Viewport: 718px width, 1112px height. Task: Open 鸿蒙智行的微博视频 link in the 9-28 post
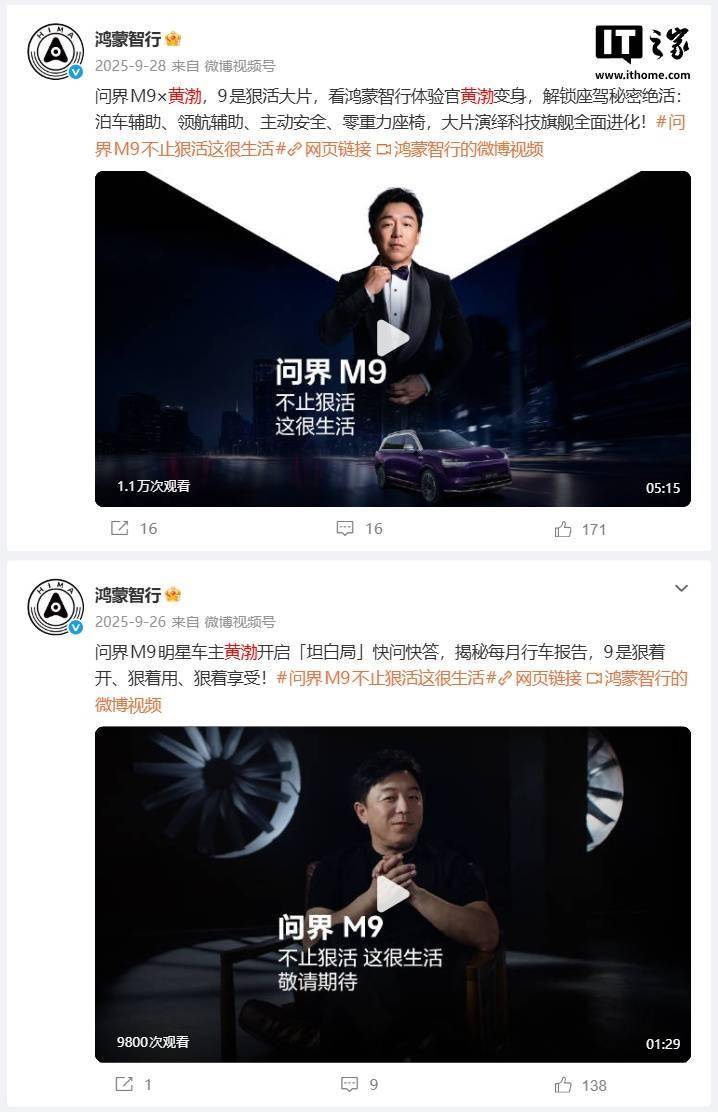coord(460,149)
